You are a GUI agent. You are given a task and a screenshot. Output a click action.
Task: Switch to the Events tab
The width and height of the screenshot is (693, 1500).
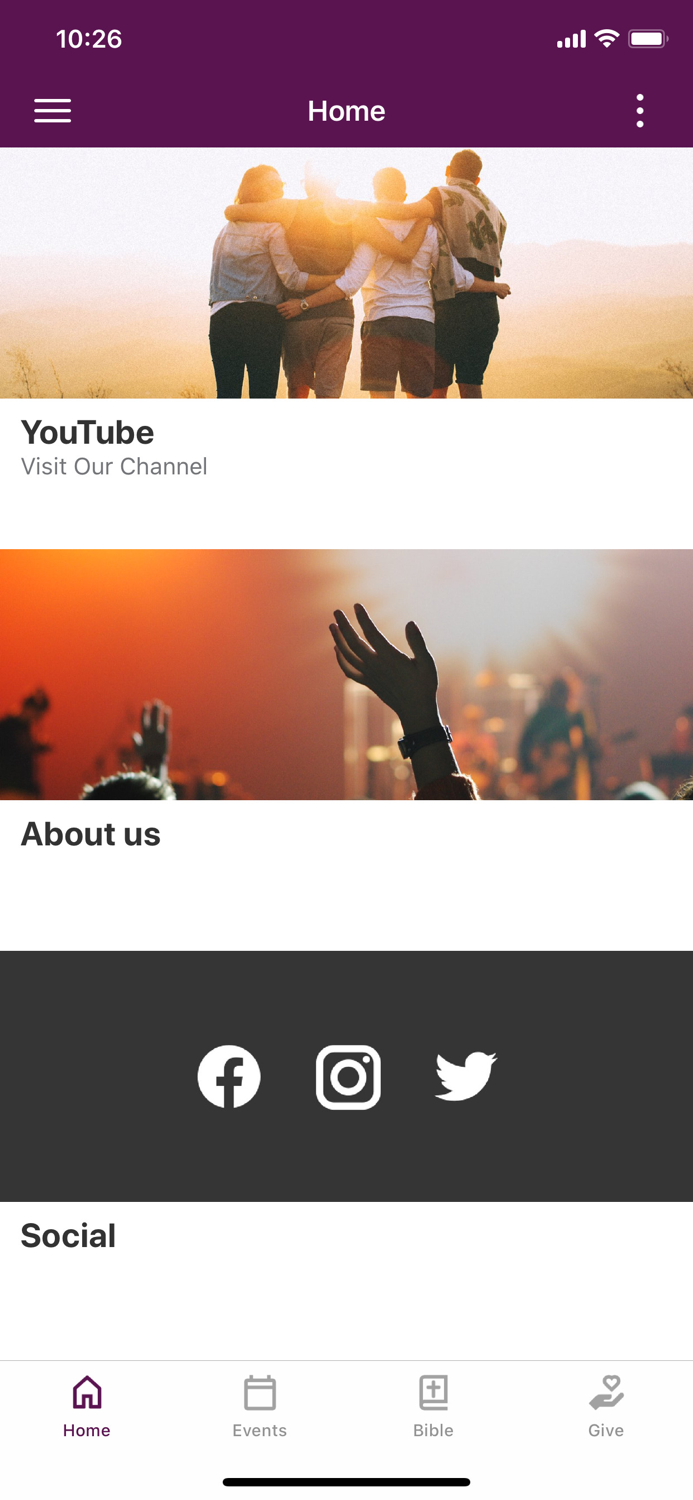coord(260,1407)
